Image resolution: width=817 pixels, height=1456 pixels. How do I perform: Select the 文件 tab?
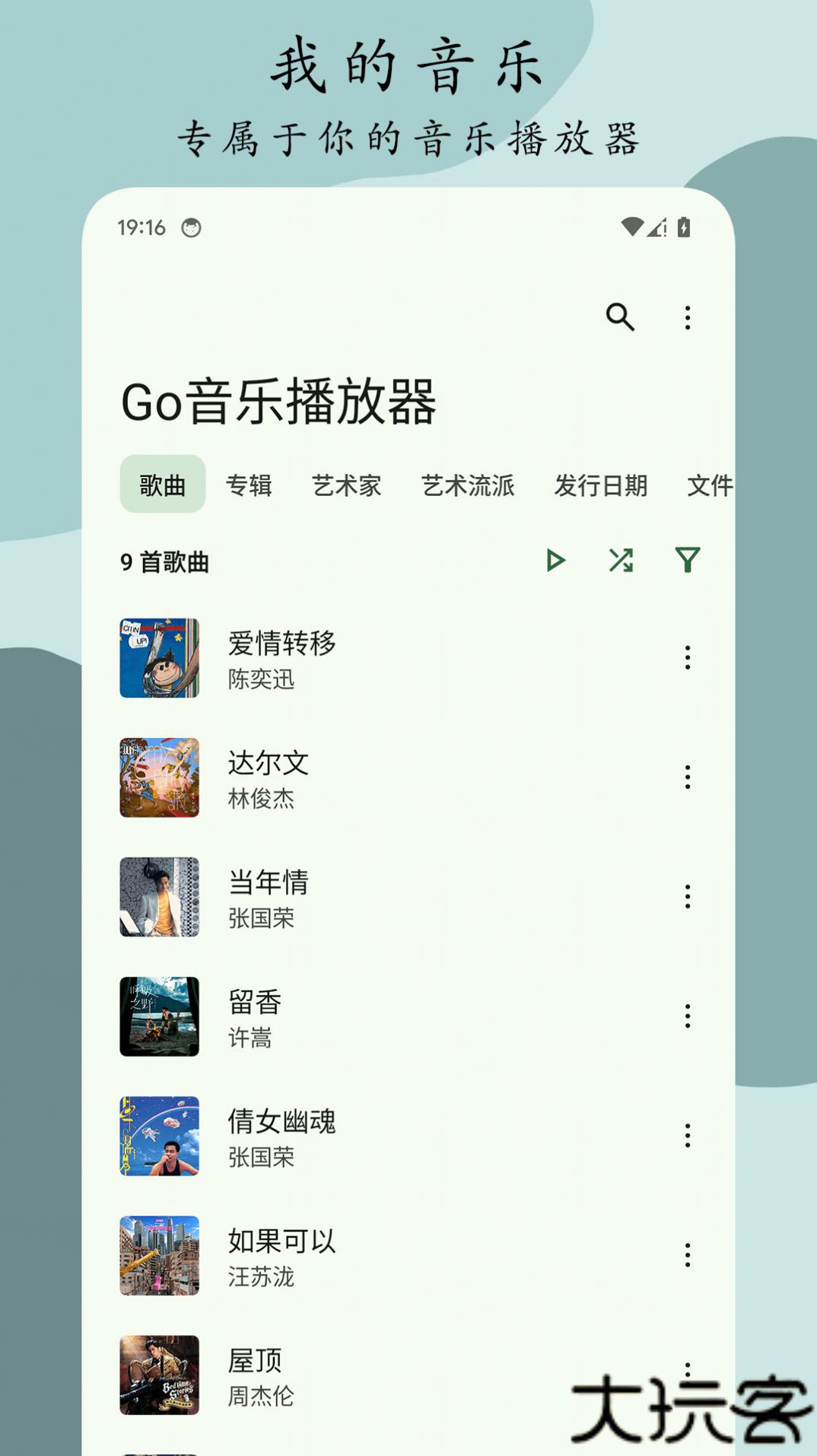[x=712, y=485]
